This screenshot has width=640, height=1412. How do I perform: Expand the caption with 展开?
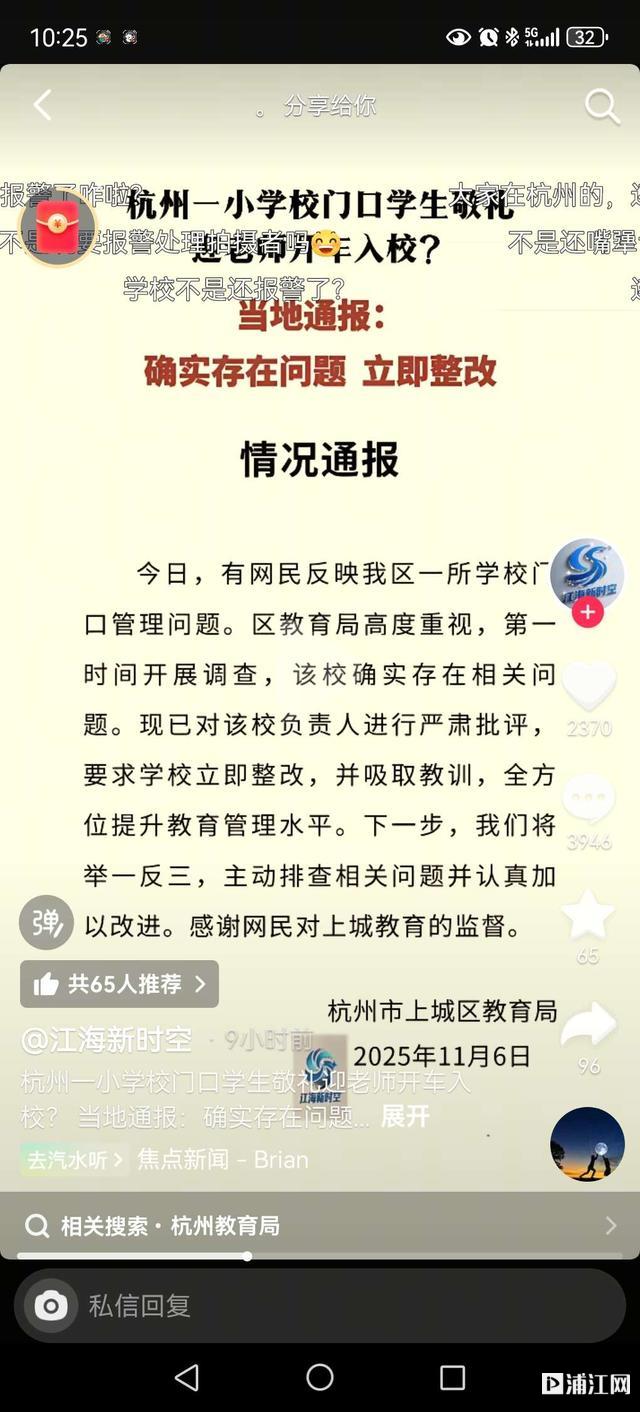pos(405,1116)
